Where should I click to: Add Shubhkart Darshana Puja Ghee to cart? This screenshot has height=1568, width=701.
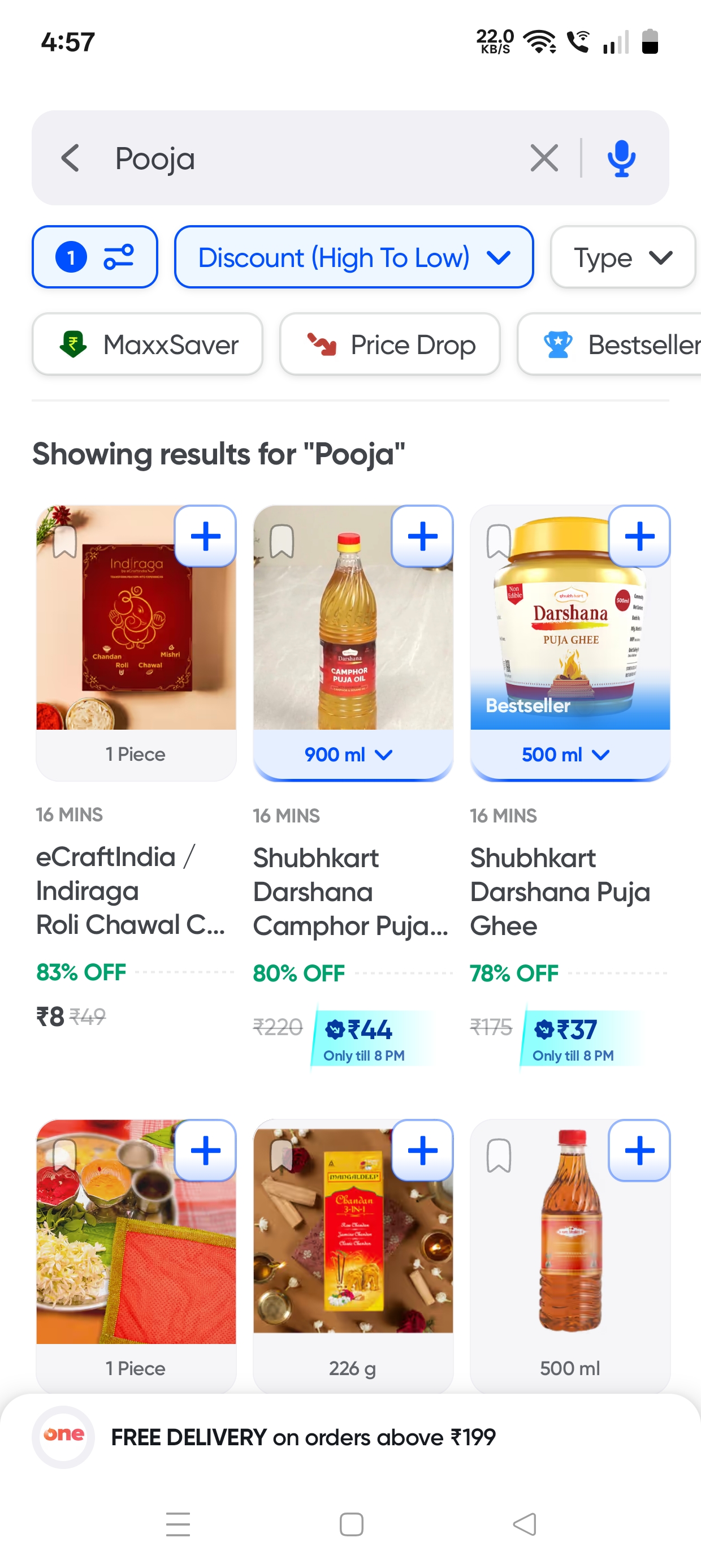pos(639,536)
